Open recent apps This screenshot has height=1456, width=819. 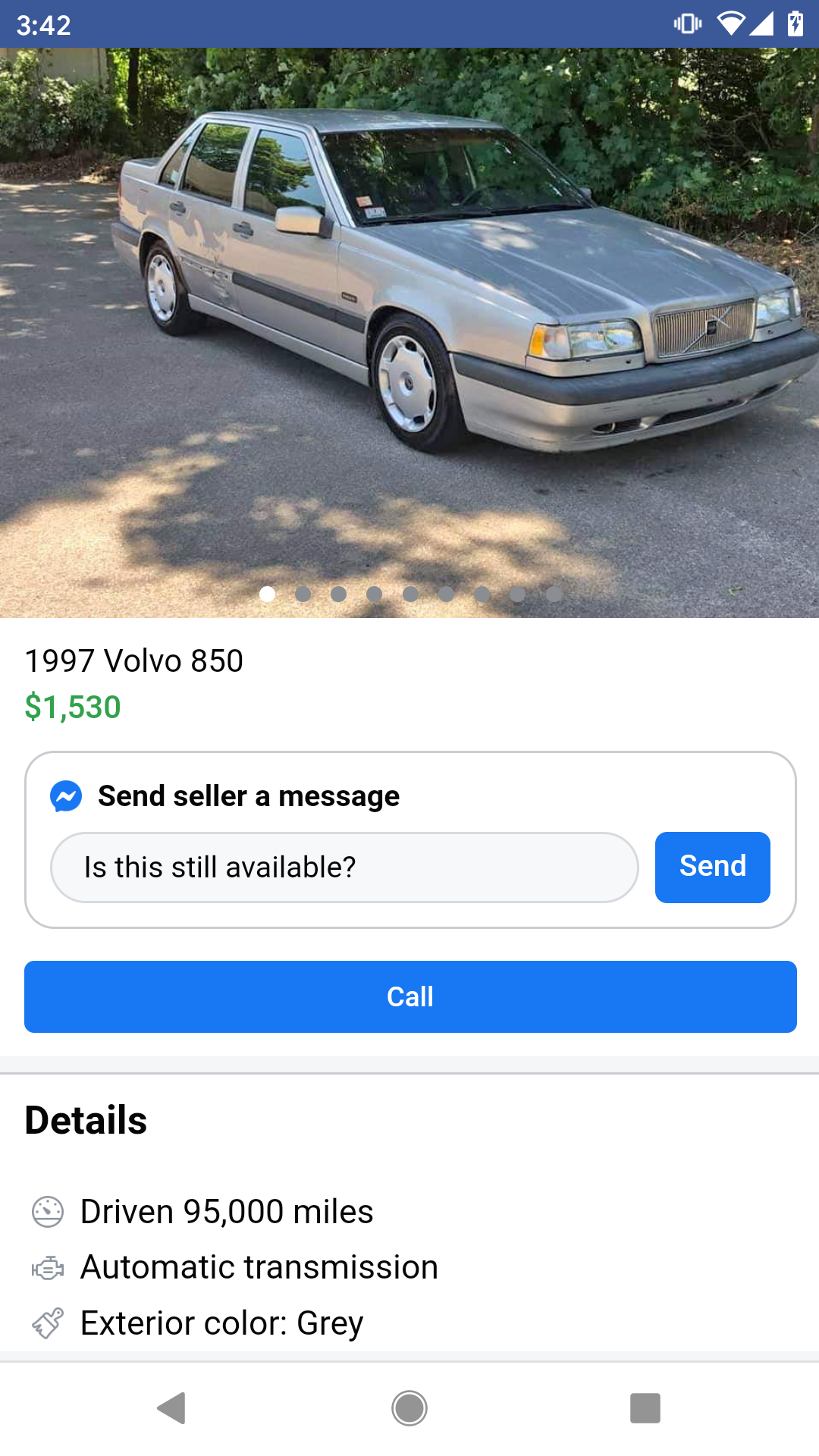pyautogui.click(x=645, y=1408)
